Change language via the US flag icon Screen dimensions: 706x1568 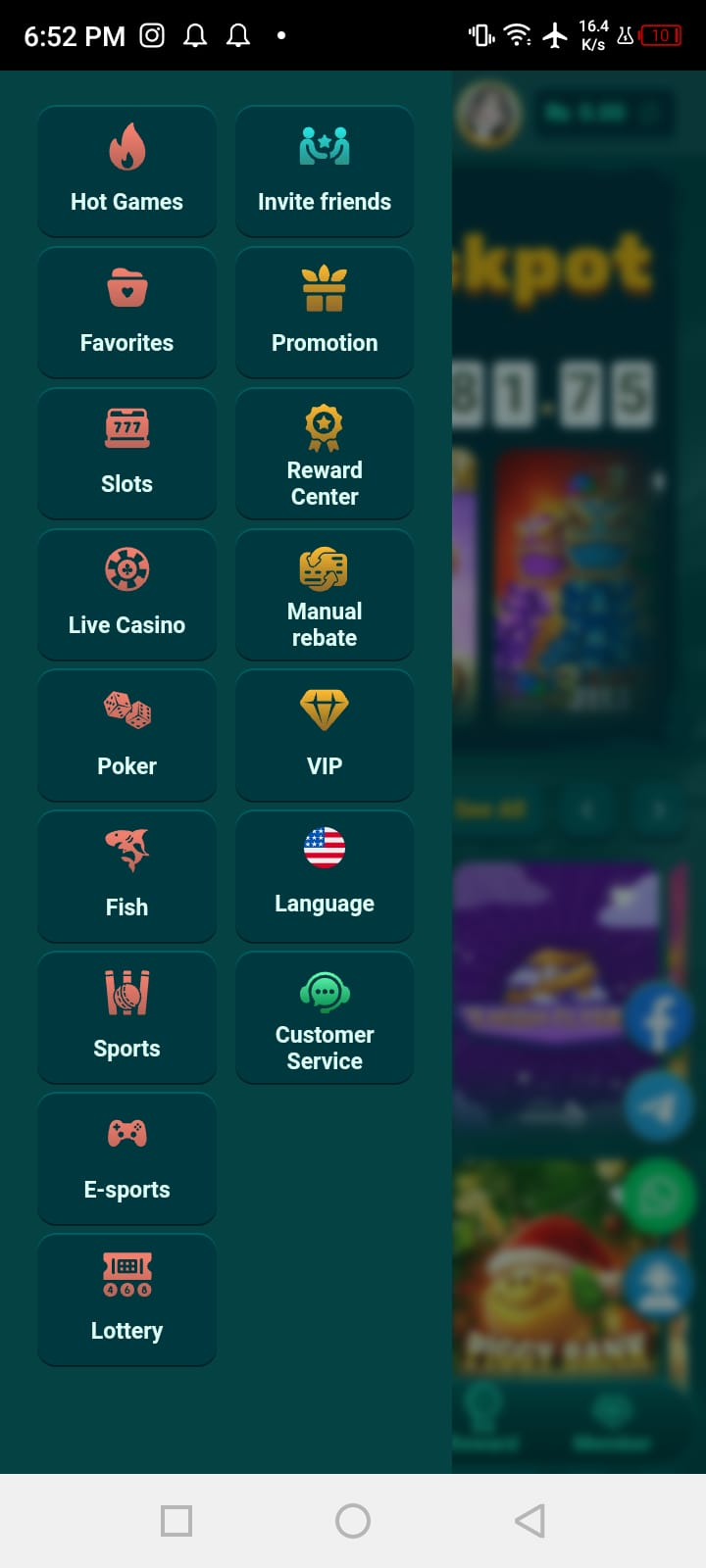325,850
